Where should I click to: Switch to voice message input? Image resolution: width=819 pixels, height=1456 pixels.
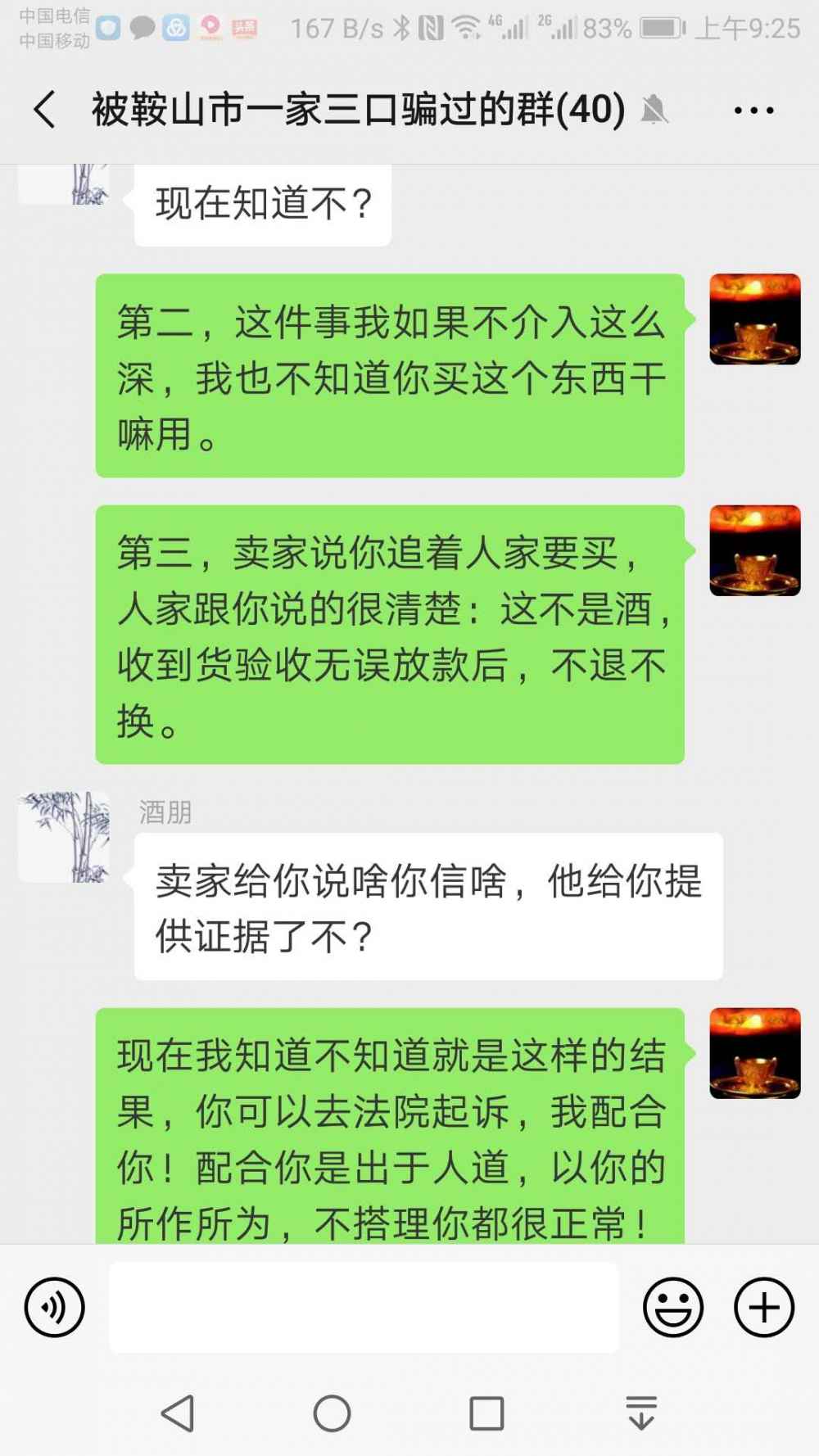(54, 1307)
